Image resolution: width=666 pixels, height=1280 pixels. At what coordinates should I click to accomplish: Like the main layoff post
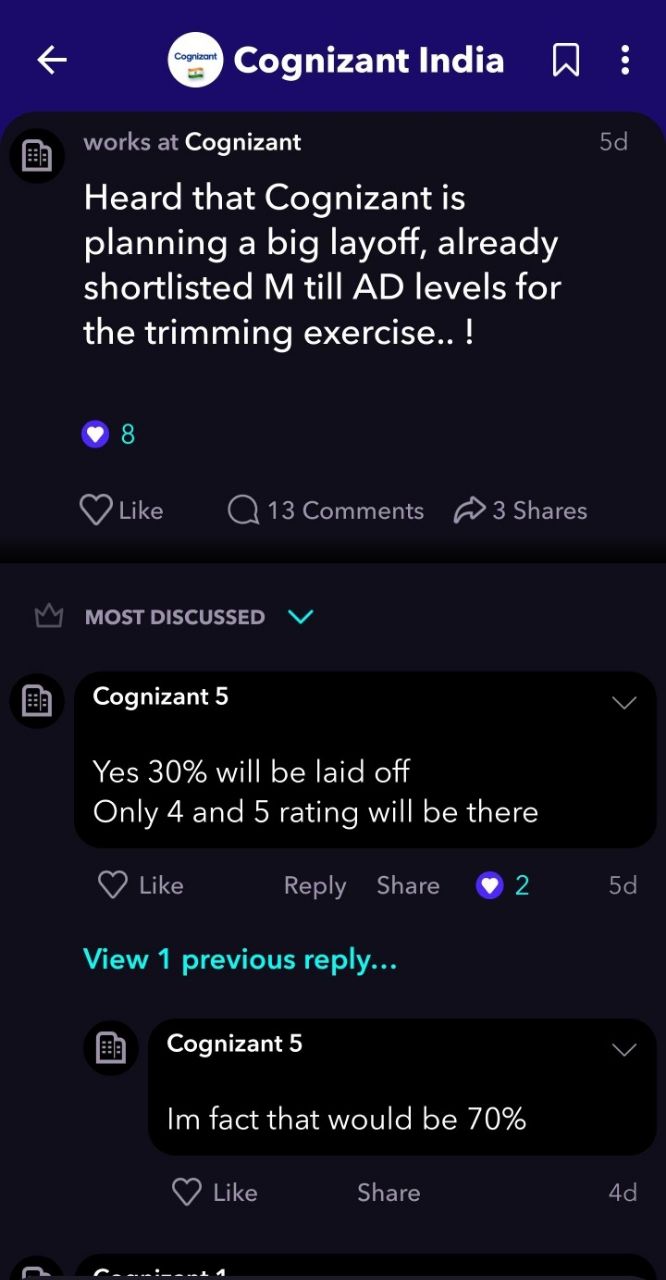coord(121,511)
